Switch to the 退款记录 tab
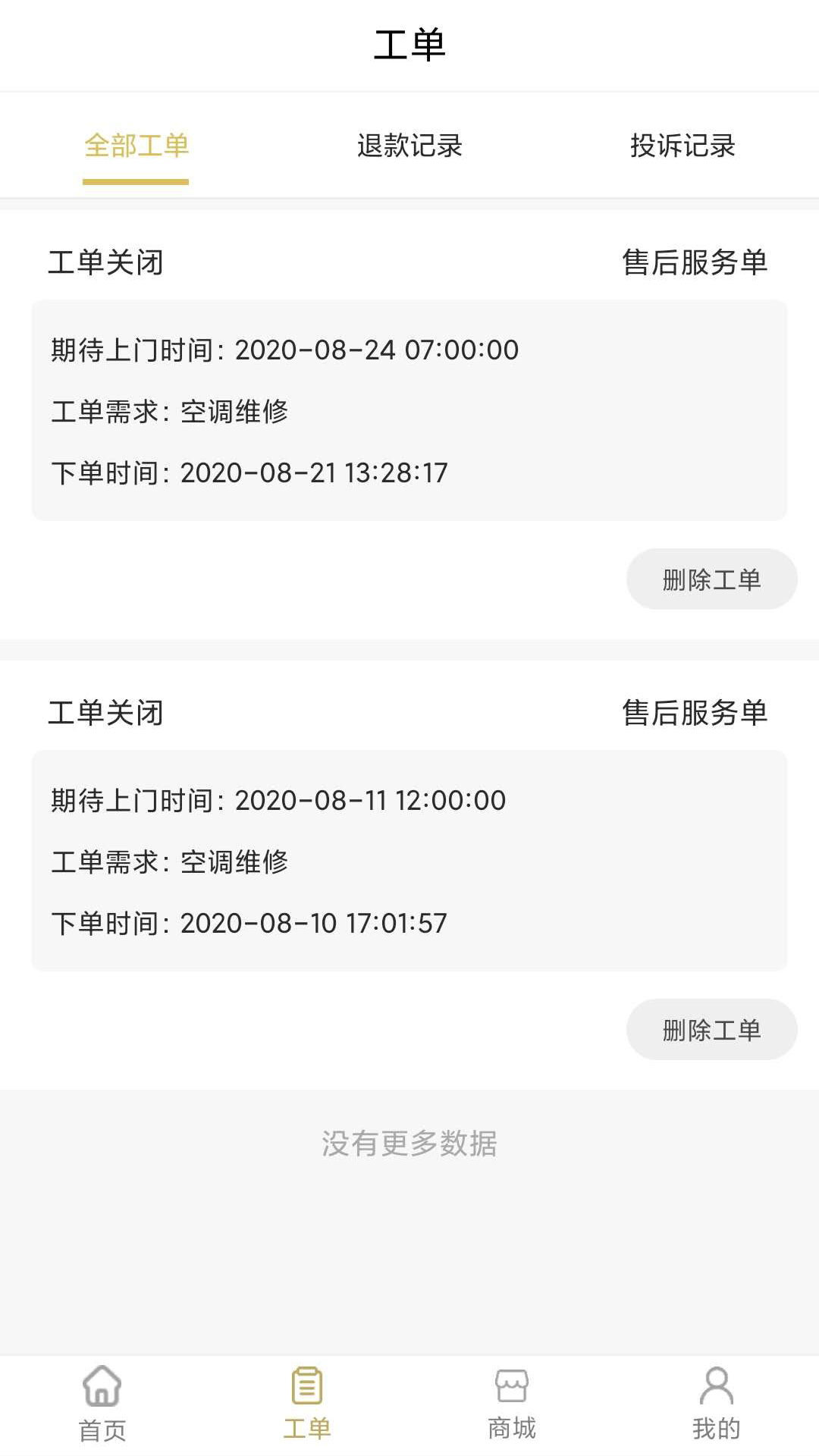Image resolution: width=819 pixels, height=1456 pixels. [409, 146]
